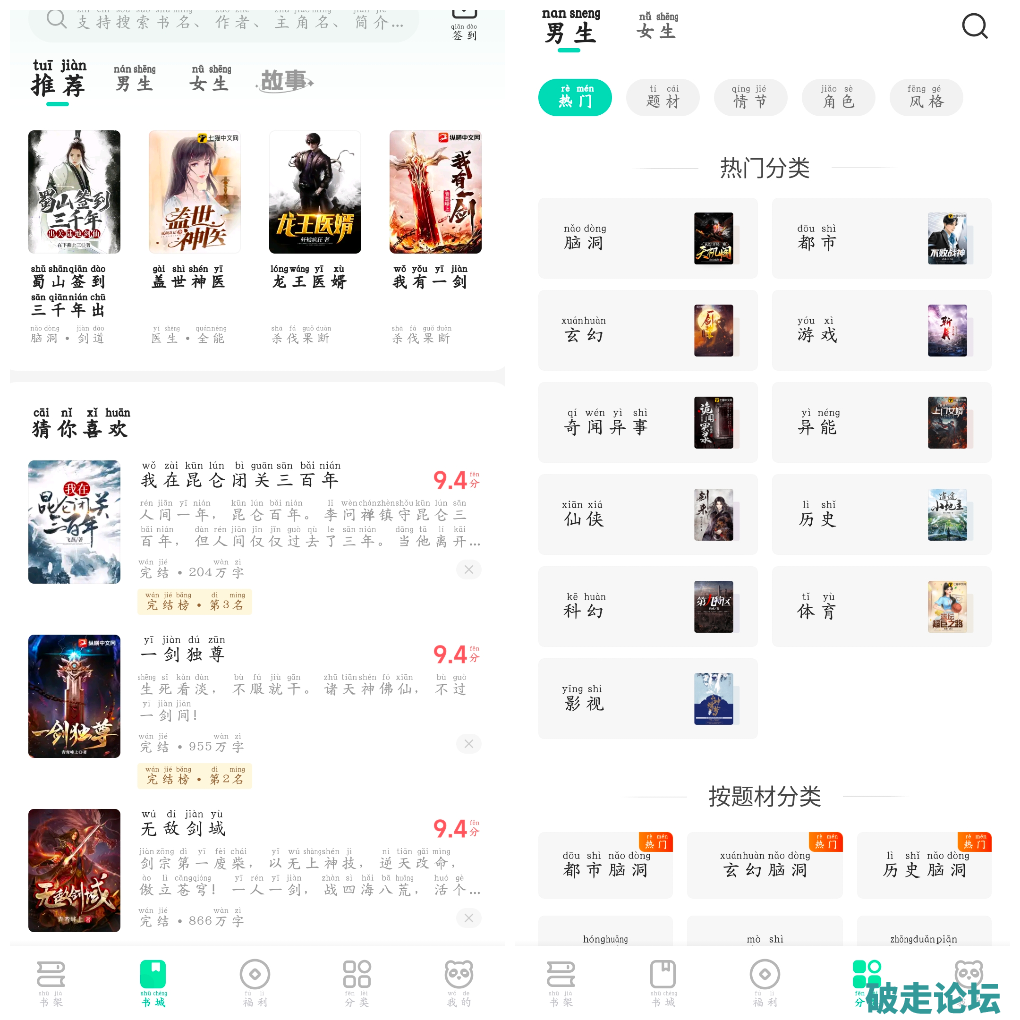Viewport: 1020px width, 1020px height.
Task: Open the 历史脑洞 topic category
Action: [924, 866]
